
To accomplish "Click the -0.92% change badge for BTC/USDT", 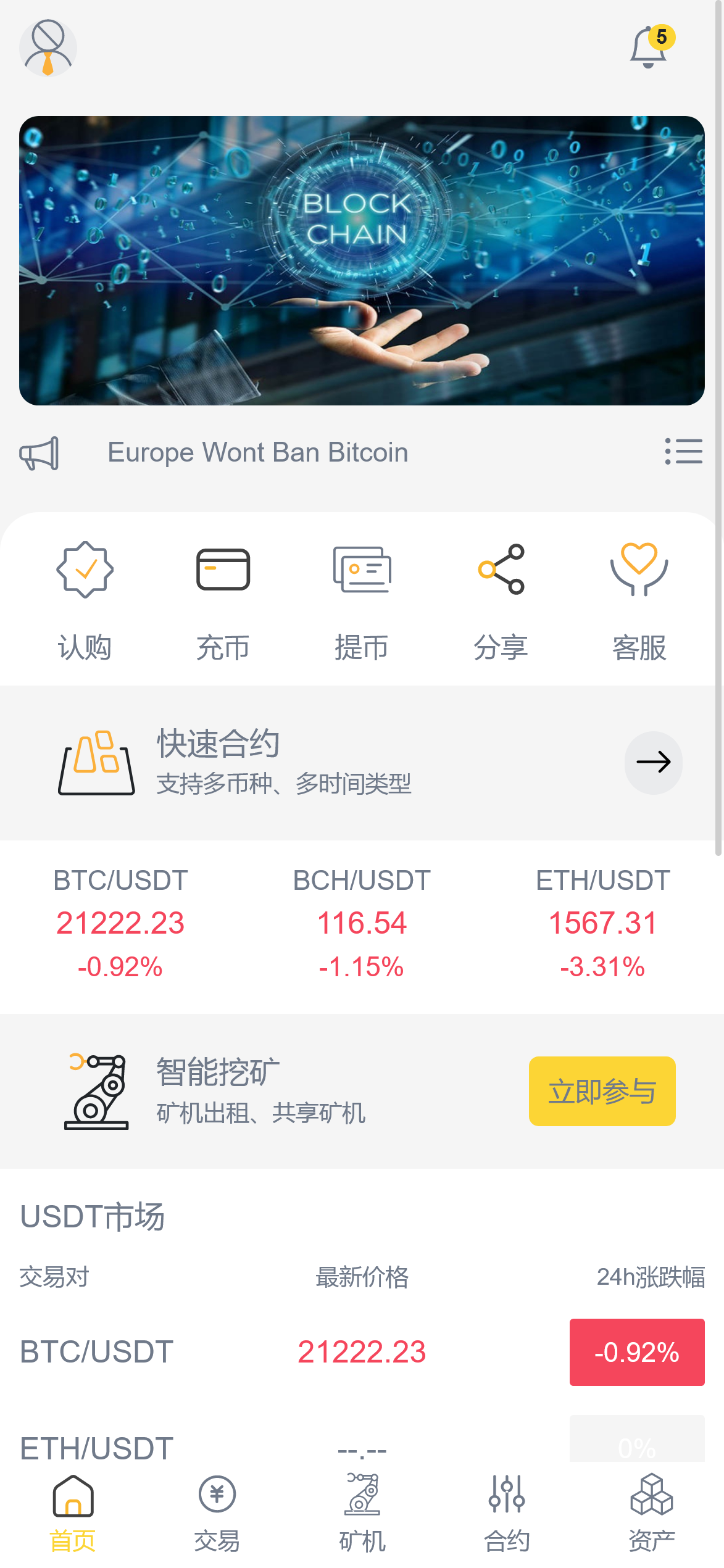I will tap(636, 1353).
